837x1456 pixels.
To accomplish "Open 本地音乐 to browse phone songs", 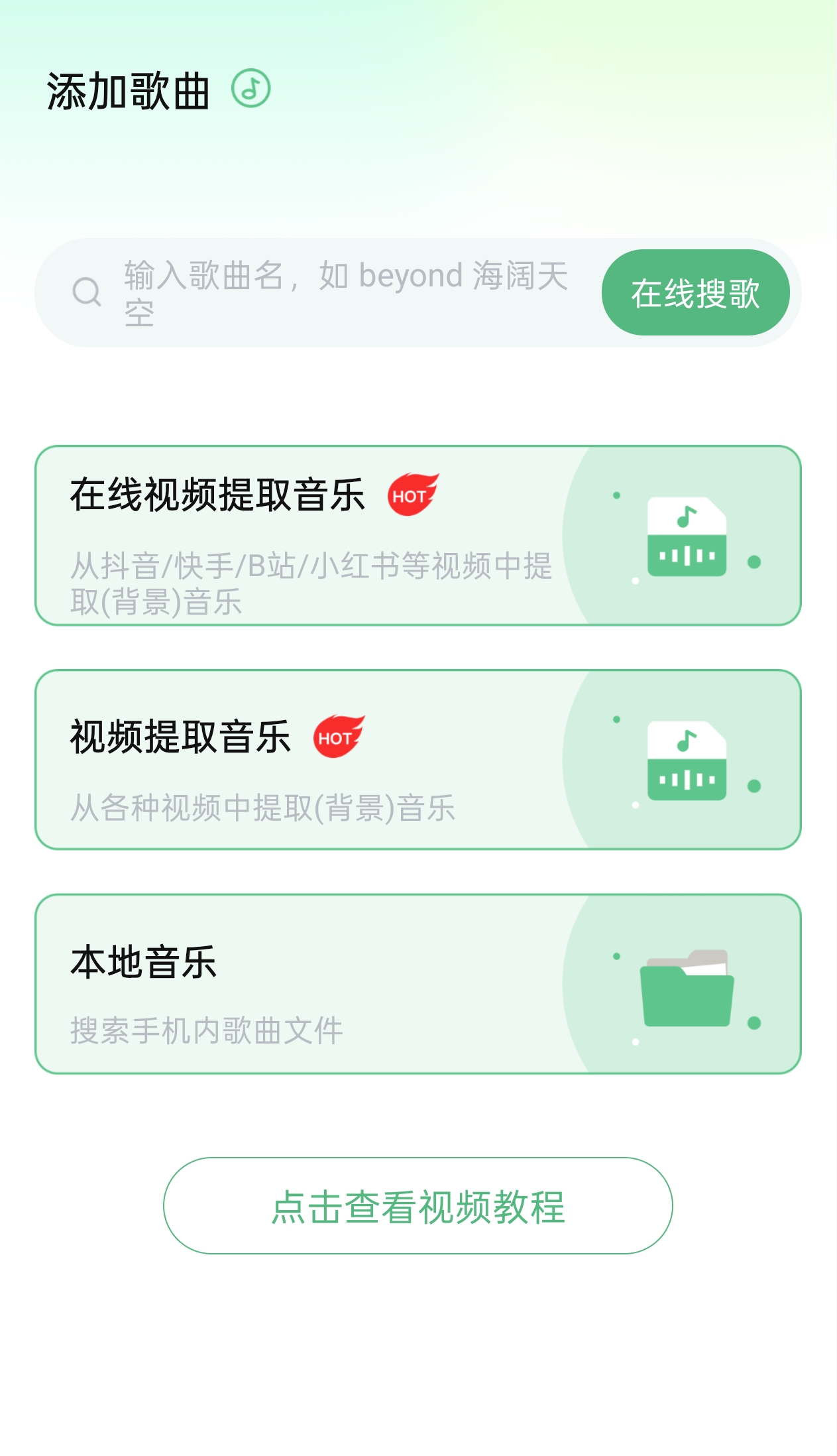I will (418, 984).
